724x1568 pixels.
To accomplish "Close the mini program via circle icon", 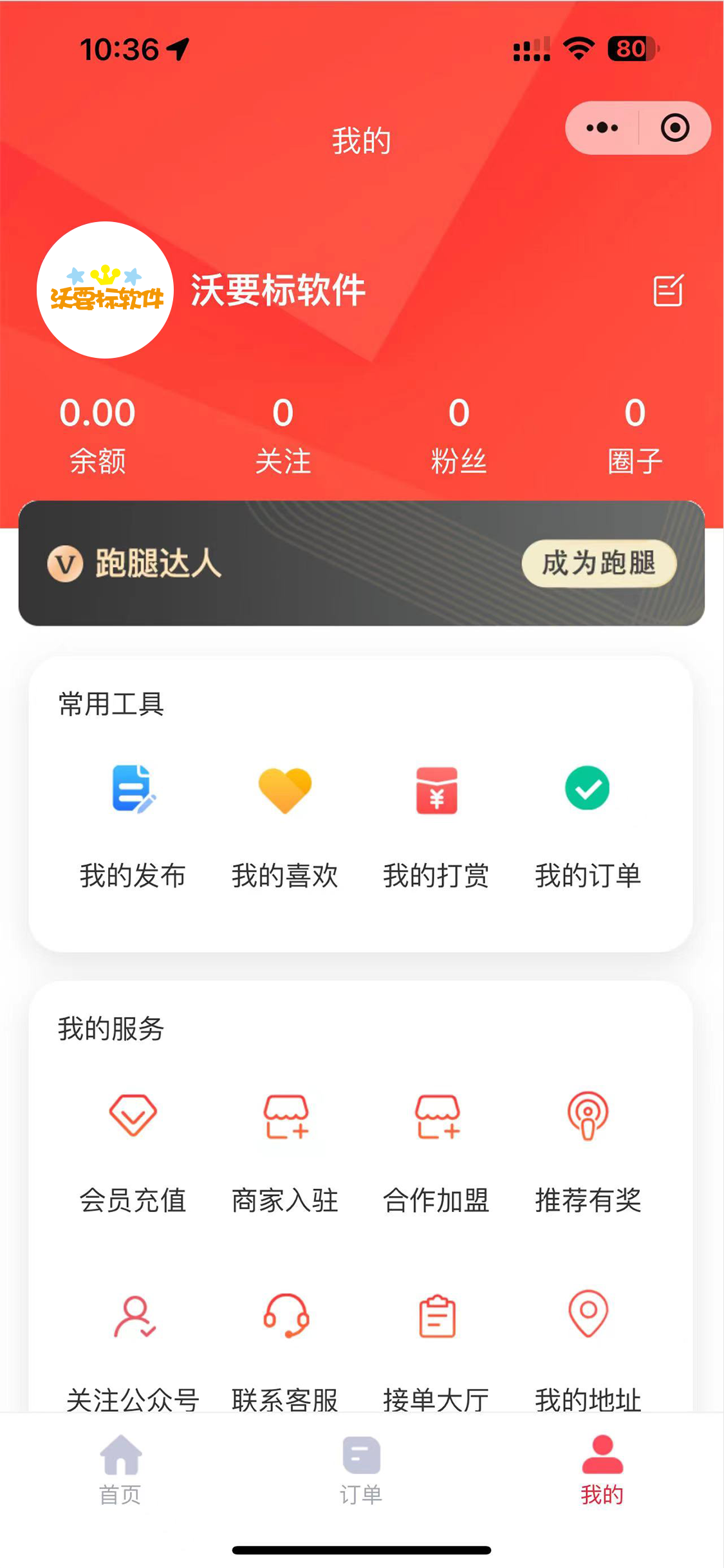I will tap(675, 128).
